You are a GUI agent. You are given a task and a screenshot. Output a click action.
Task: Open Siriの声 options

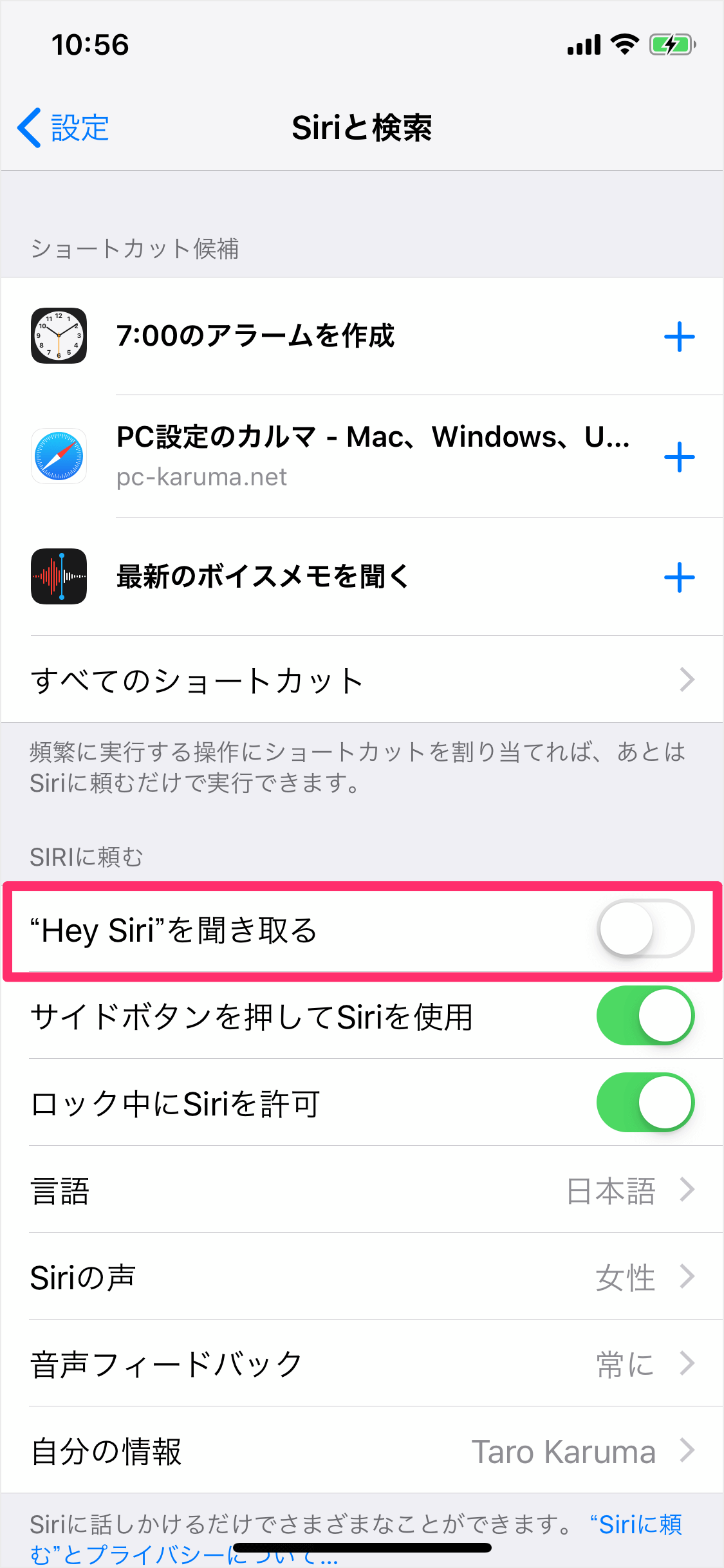362,1276
